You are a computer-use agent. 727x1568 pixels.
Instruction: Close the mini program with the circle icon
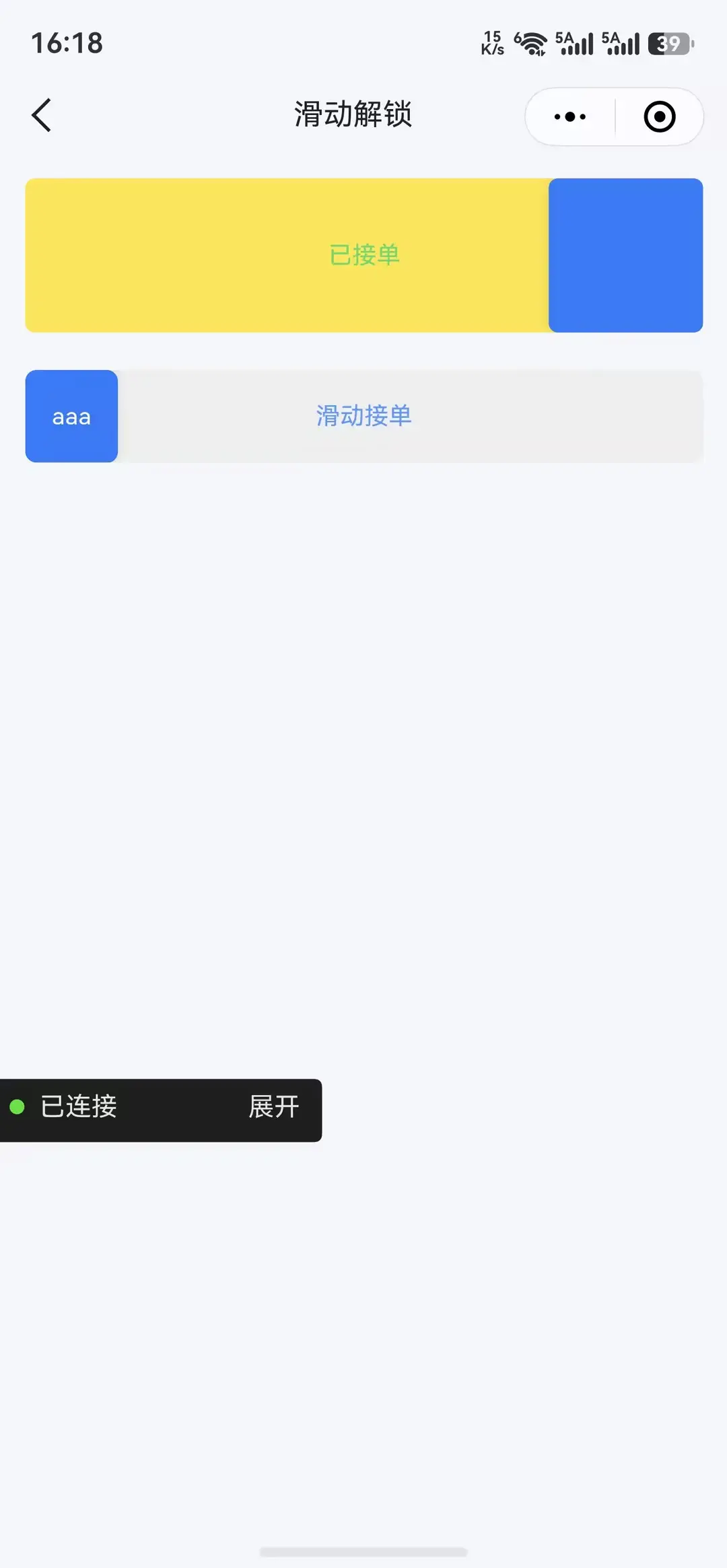[659, 116]
